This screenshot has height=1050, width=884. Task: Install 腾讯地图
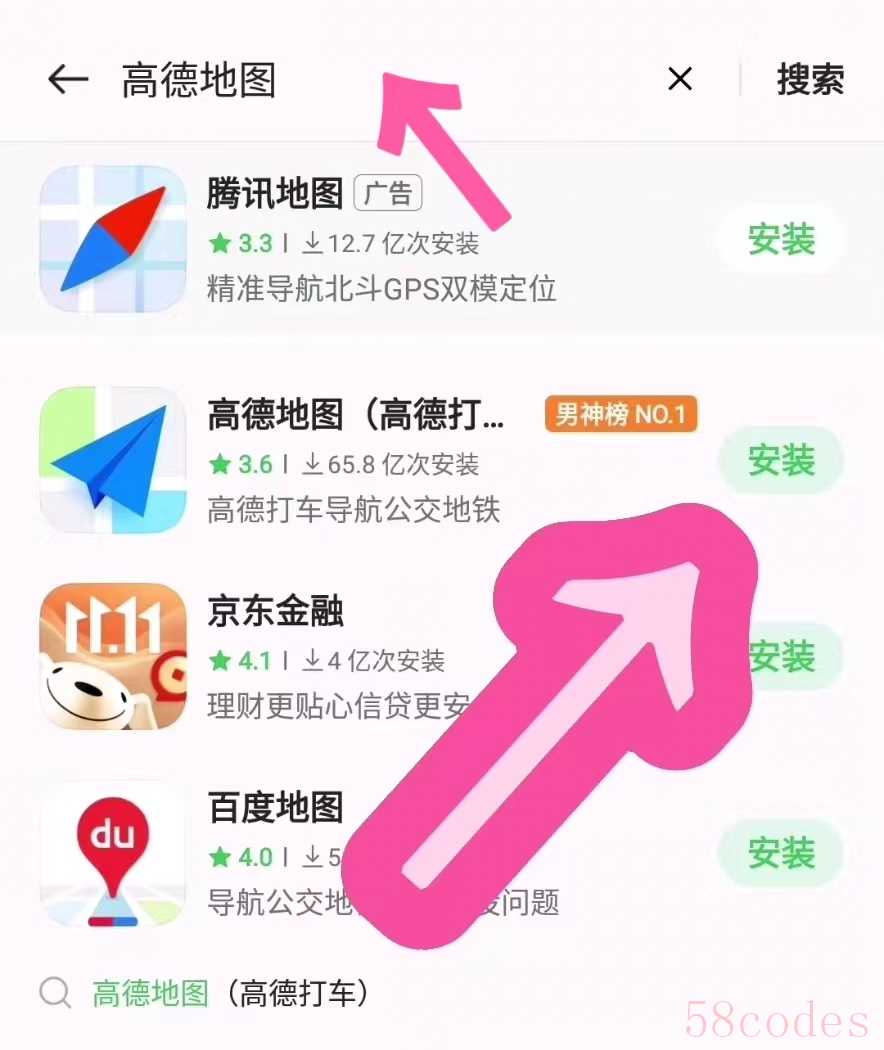(781, 240)
